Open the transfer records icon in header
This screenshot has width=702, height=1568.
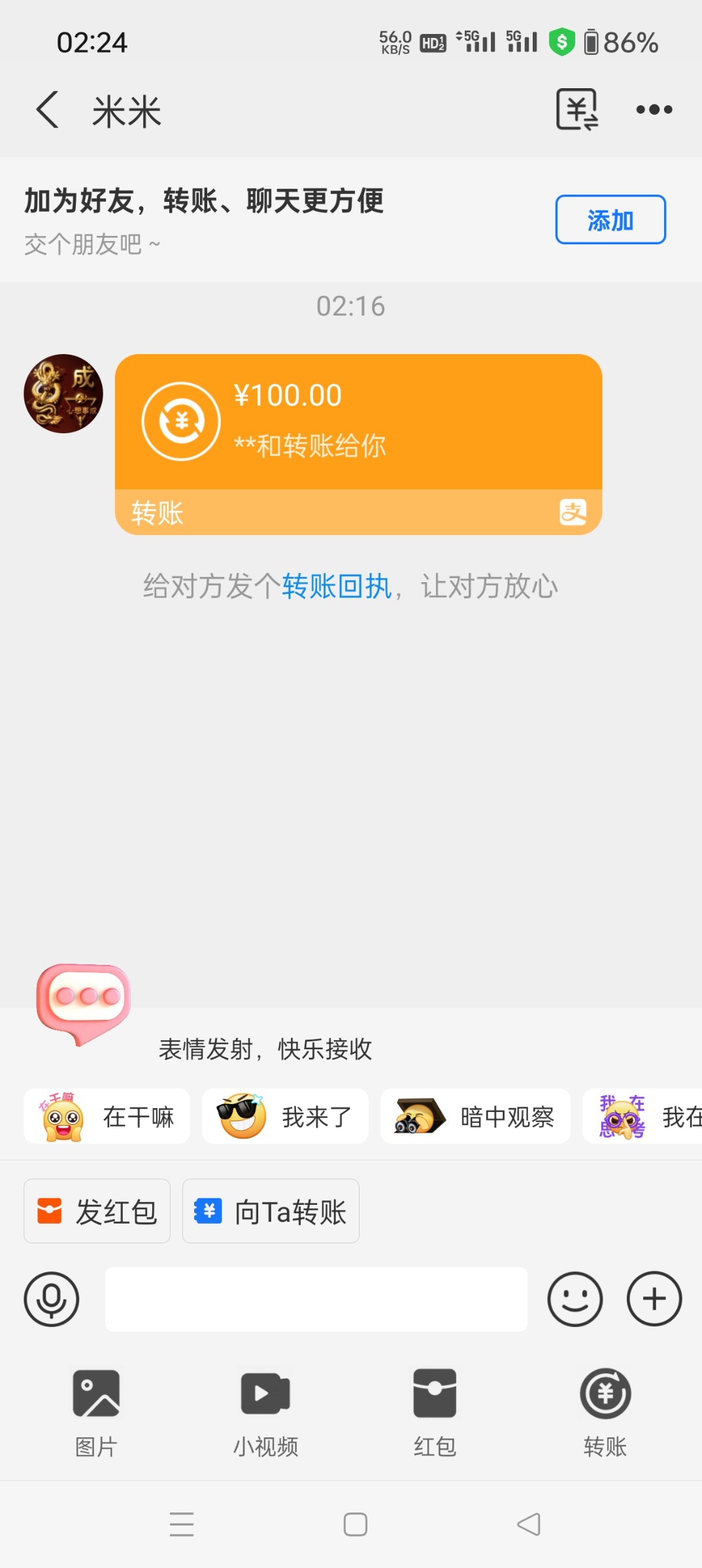click(577, 109)
